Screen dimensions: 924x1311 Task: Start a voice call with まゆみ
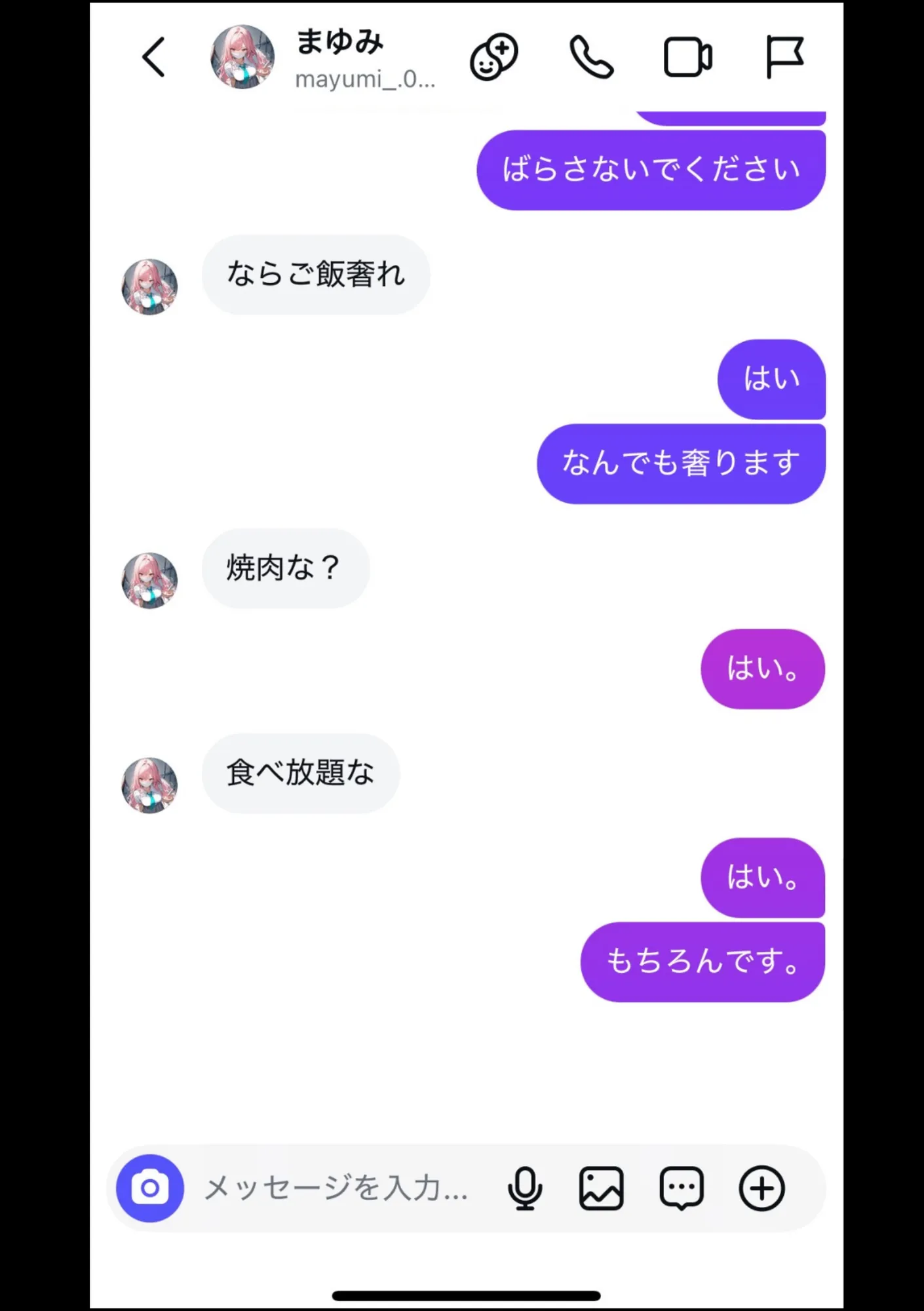pyautogui.click(x=590, y=56)
